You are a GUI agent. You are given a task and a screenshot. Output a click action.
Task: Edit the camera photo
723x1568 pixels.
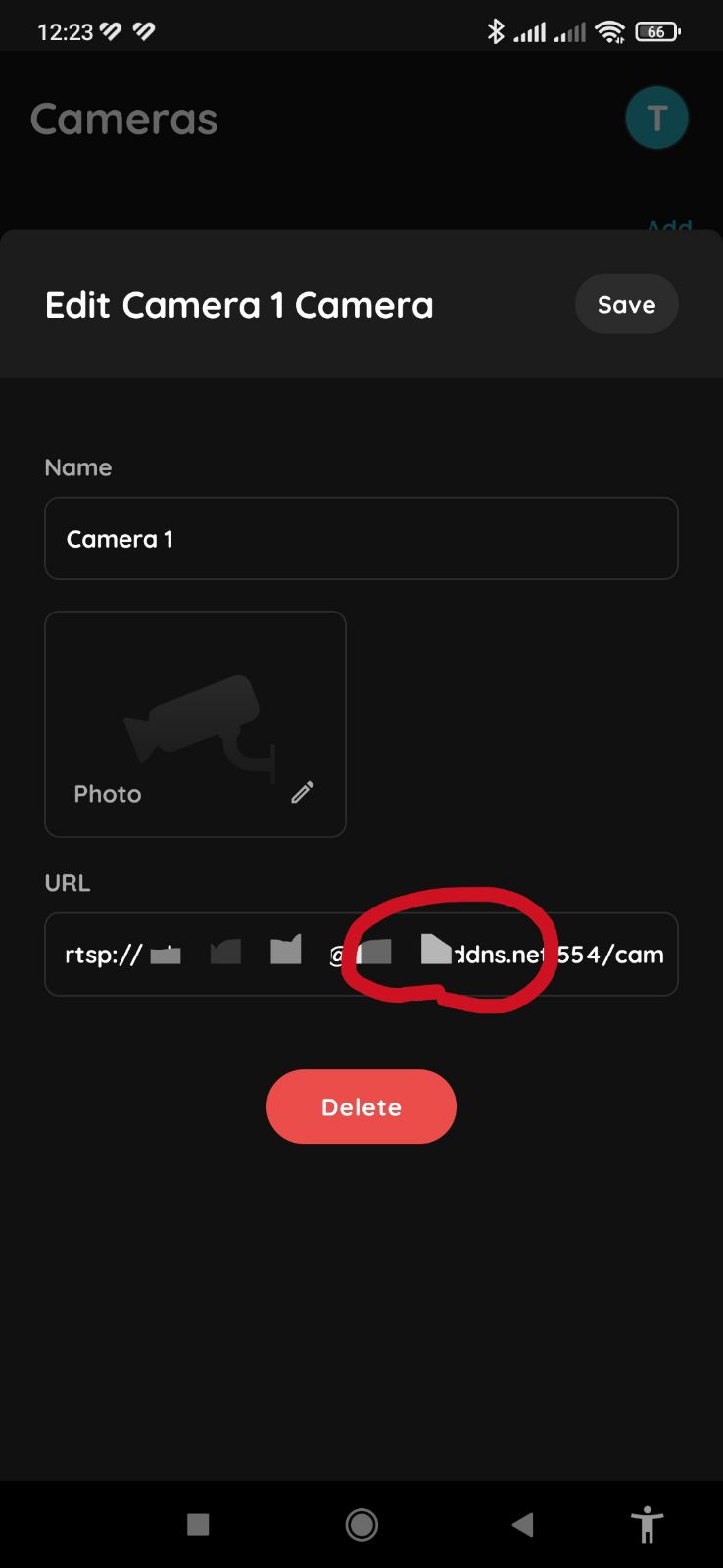(302, 792)
